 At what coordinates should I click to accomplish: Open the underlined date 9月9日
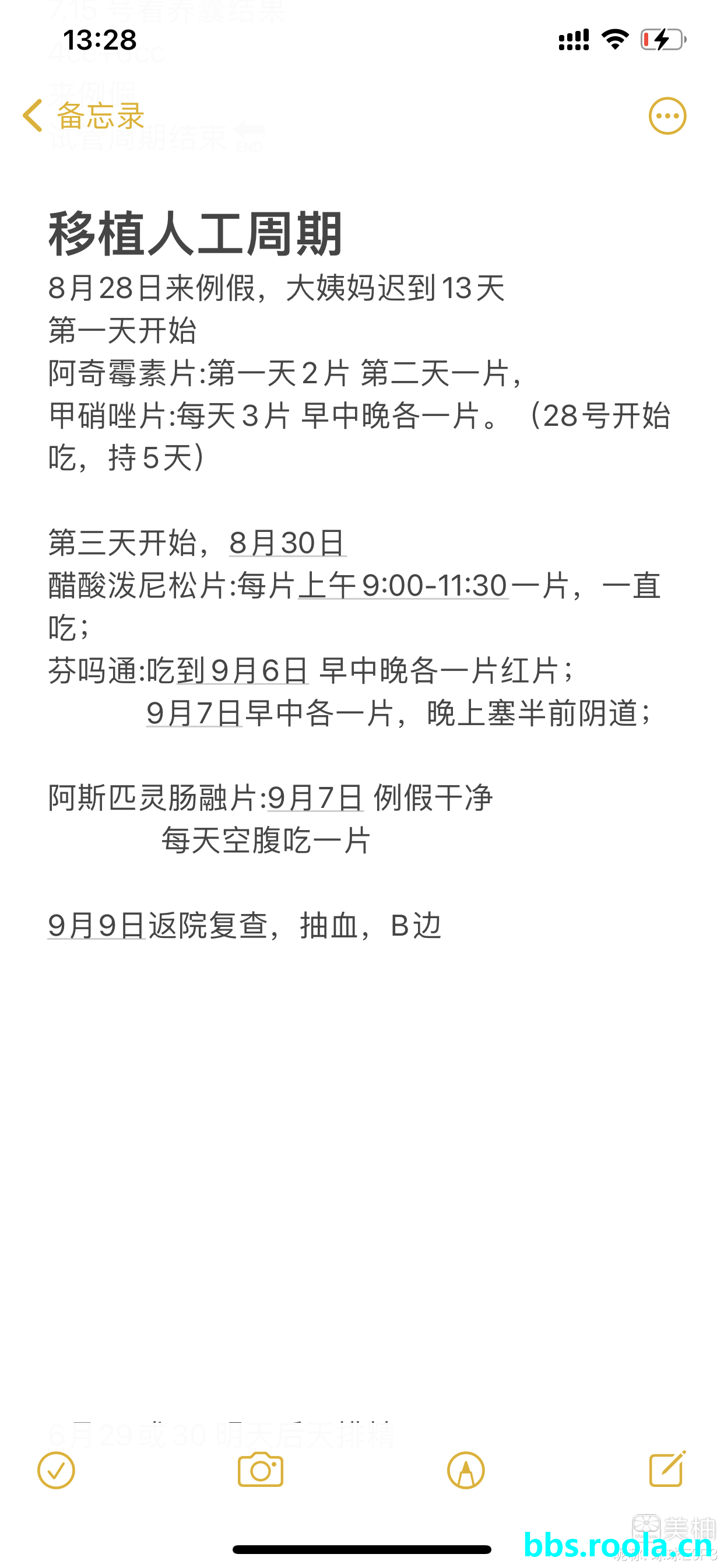click(96, 925)
